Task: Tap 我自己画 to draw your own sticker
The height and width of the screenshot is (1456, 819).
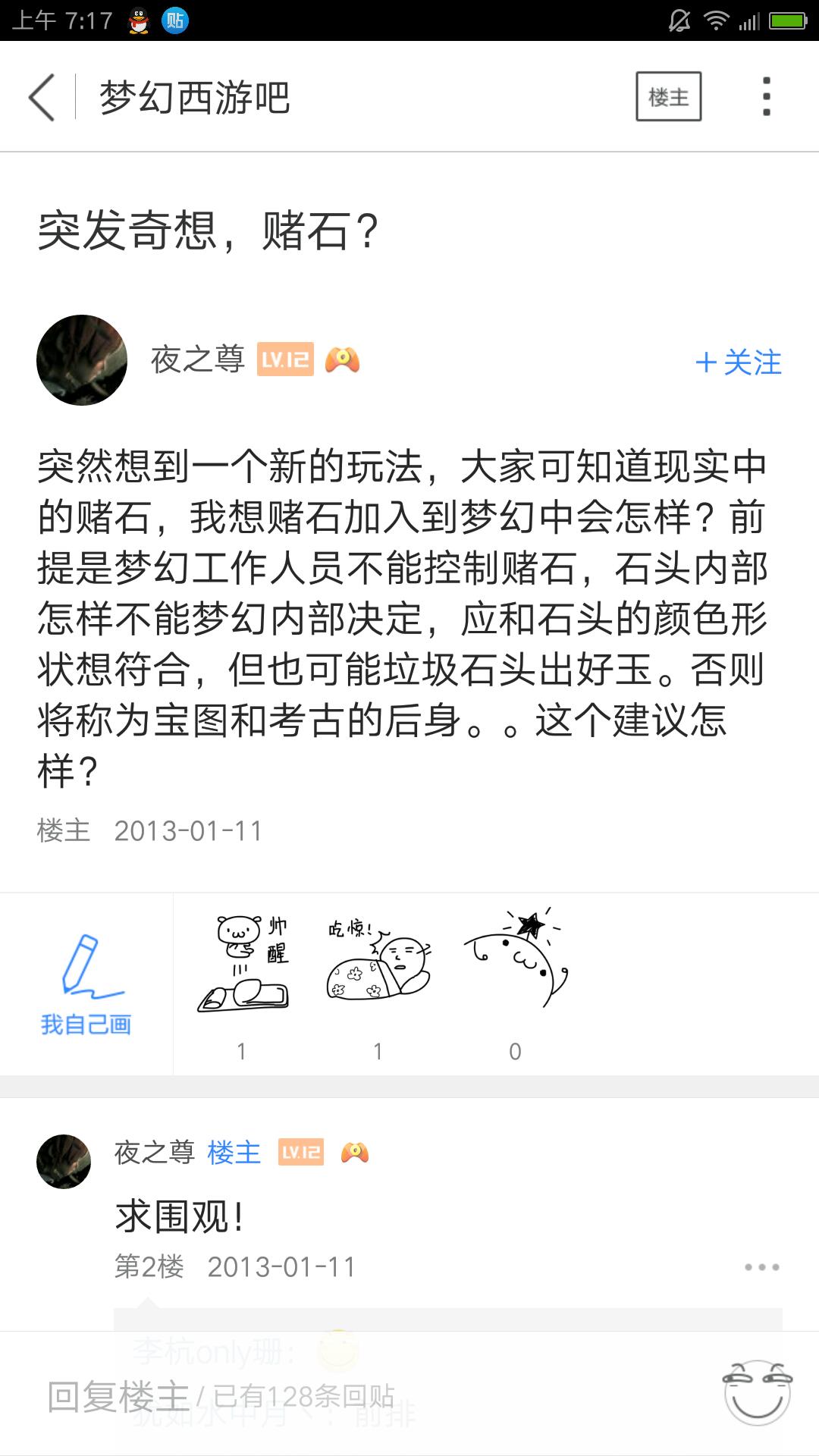Action: coord(86,984)
